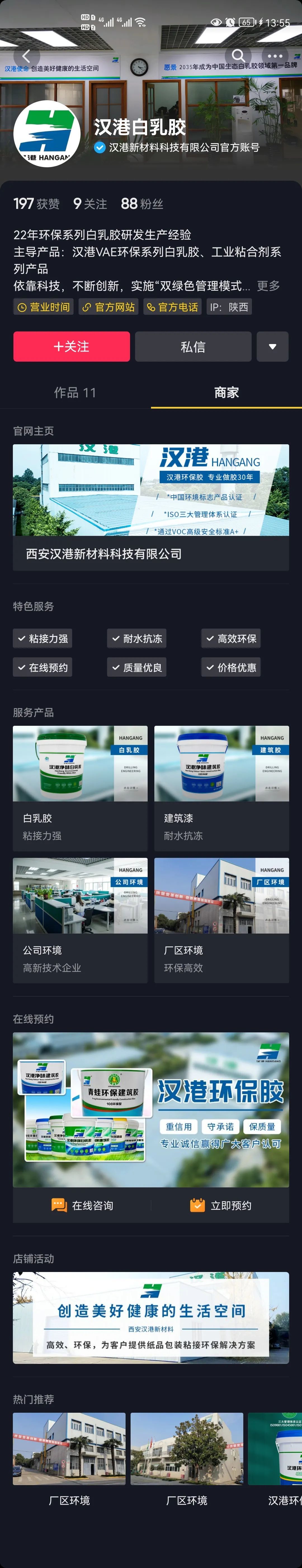
Task: Switch to the 作品 11 tab
Action: point(75,393)
